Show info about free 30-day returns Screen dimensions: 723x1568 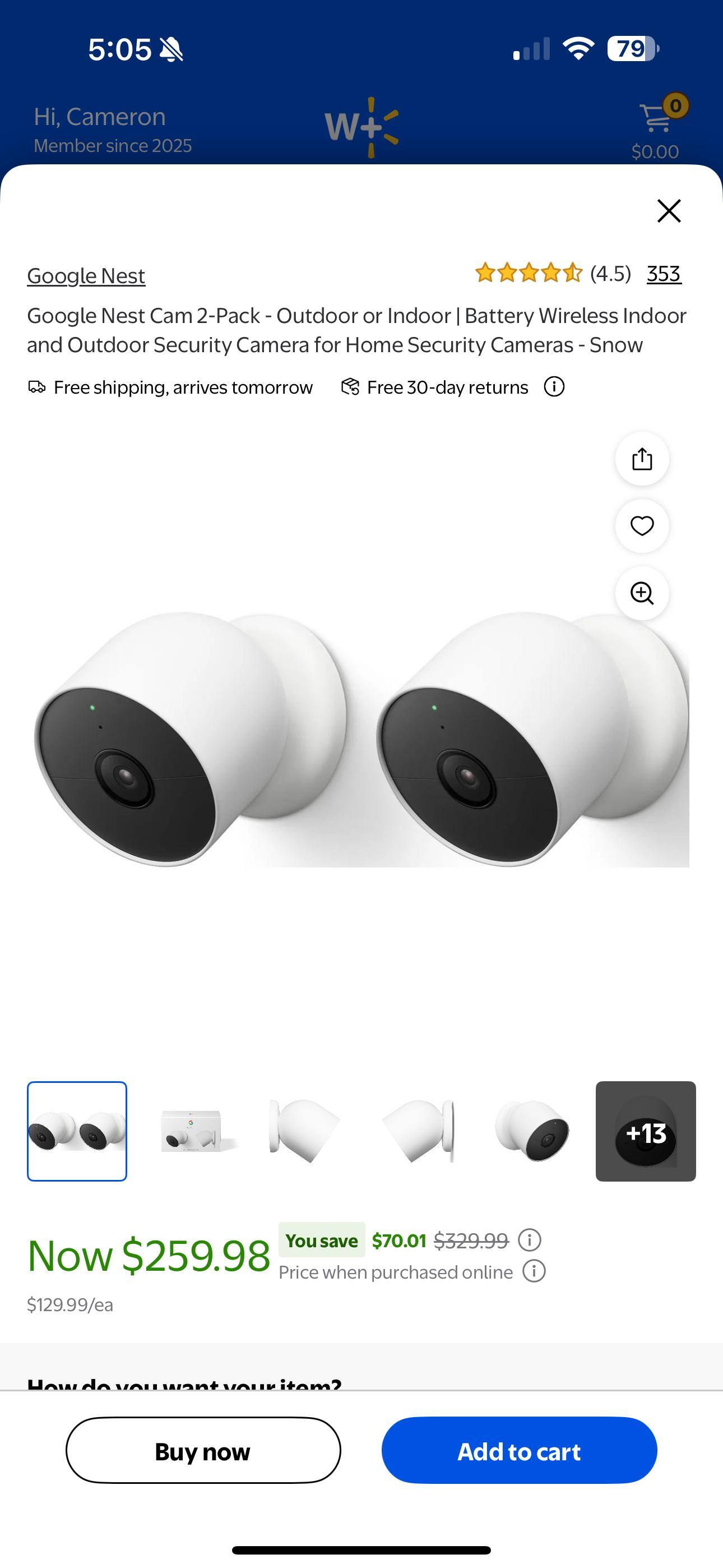554,386
